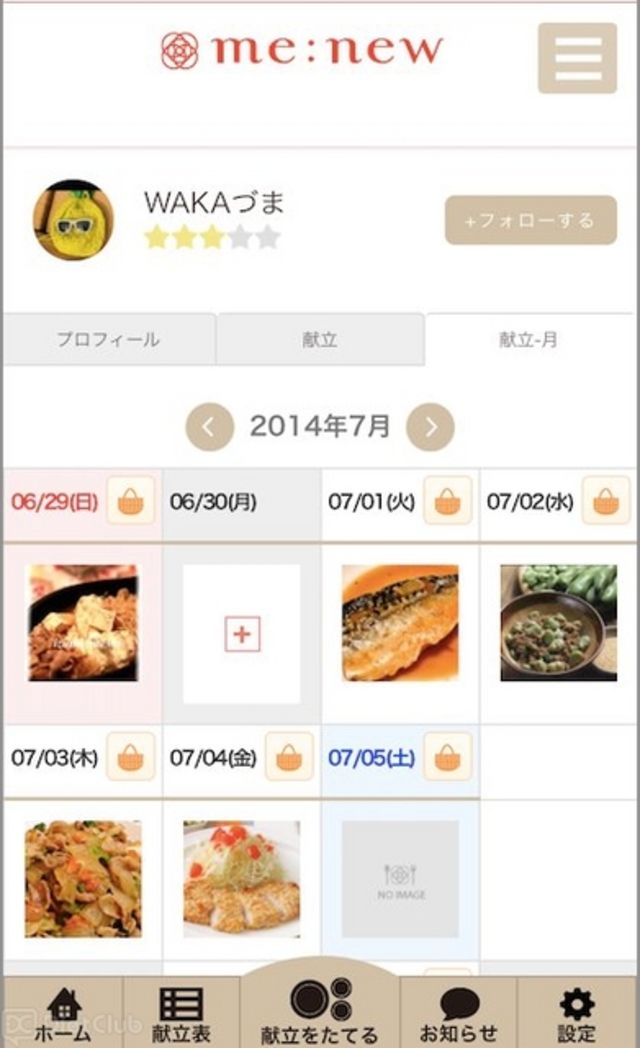
Task: Go to the ホーム tab
Action: [63, 1014]
